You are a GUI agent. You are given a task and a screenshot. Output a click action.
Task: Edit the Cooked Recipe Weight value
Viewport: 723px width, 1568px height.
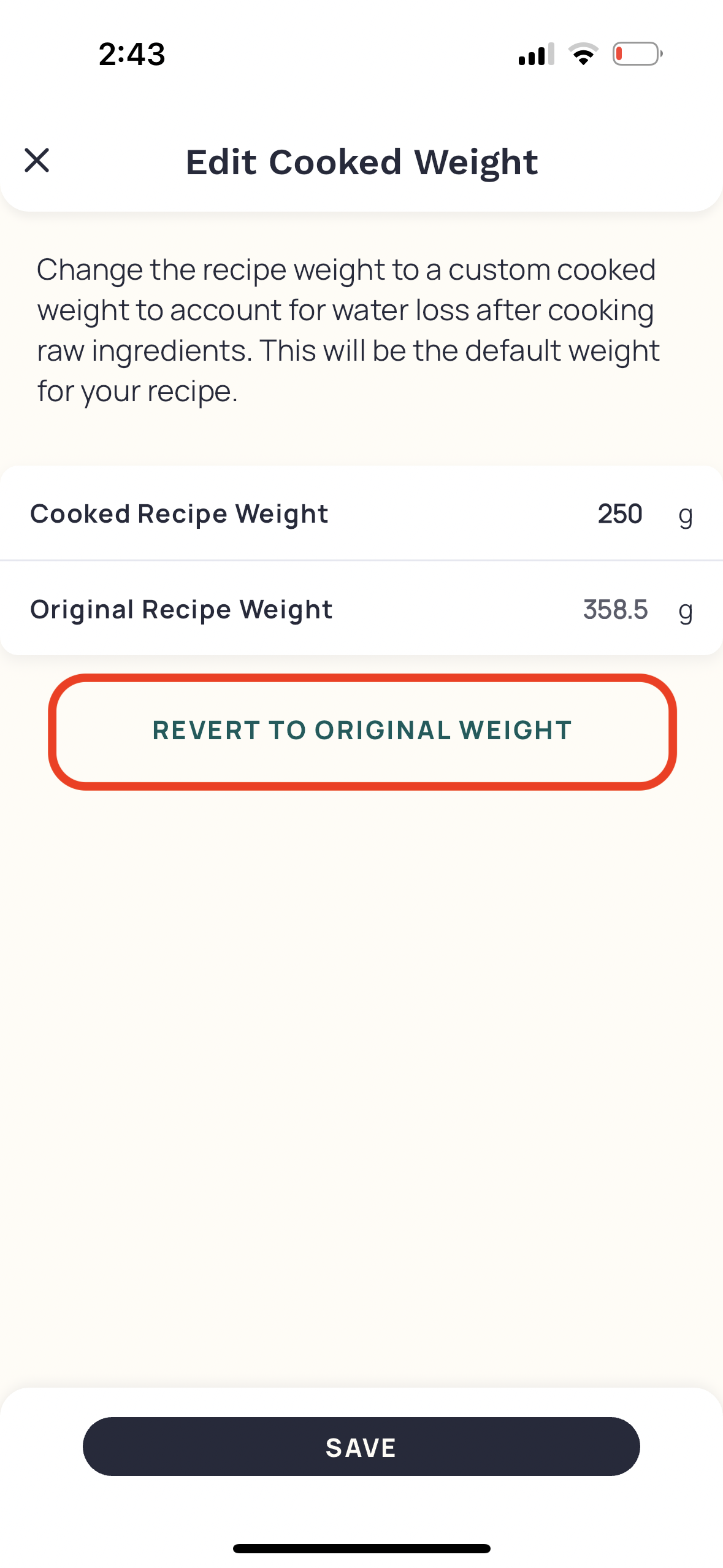619,514
